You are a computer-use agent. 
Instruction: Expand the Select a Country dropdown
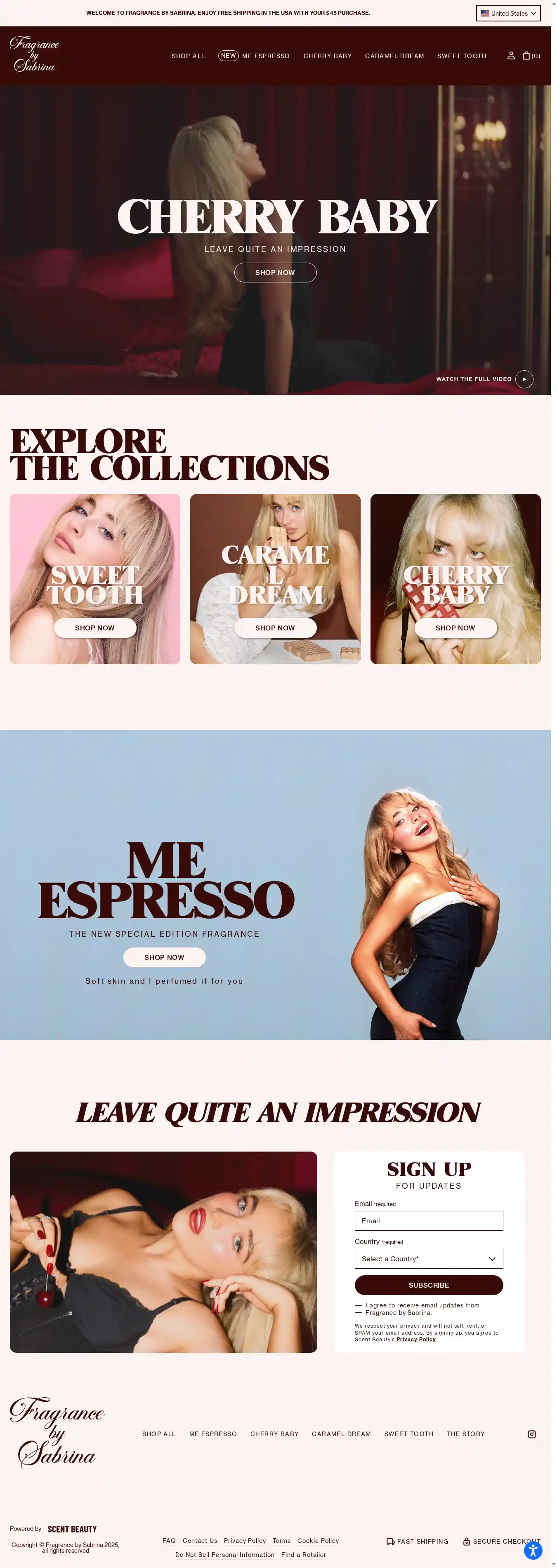(428, 1258)
